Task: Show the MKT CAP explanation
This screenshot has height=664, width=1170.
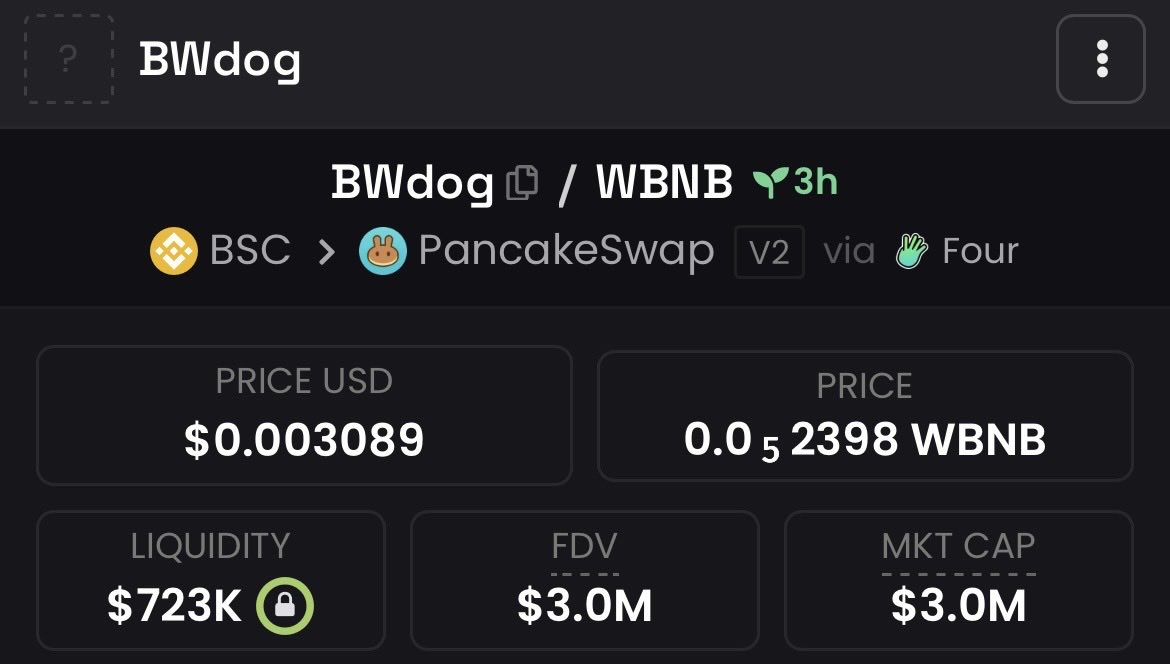Action: 958,547
